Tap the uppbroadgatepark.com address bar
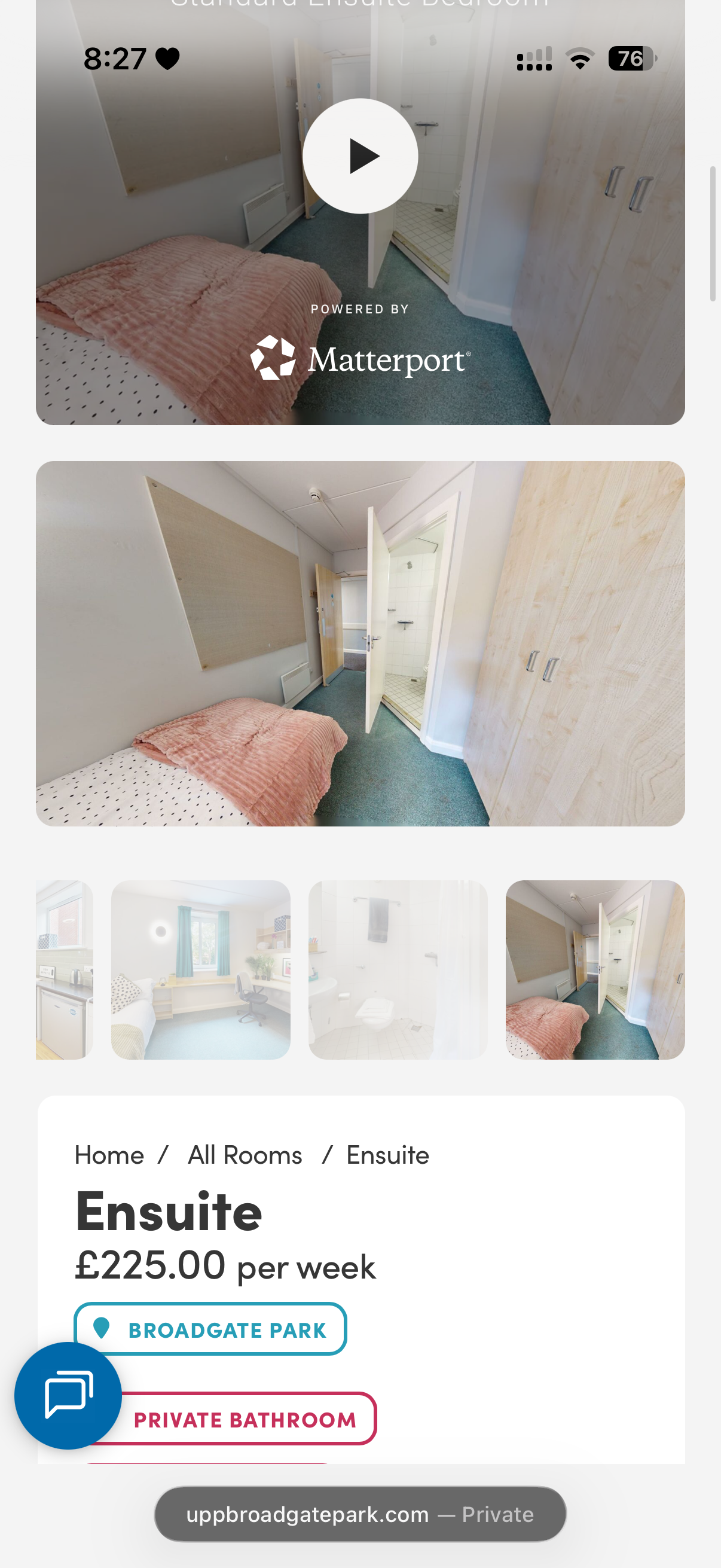This screenshot has width=721, height=1568. coord(360,1514)
